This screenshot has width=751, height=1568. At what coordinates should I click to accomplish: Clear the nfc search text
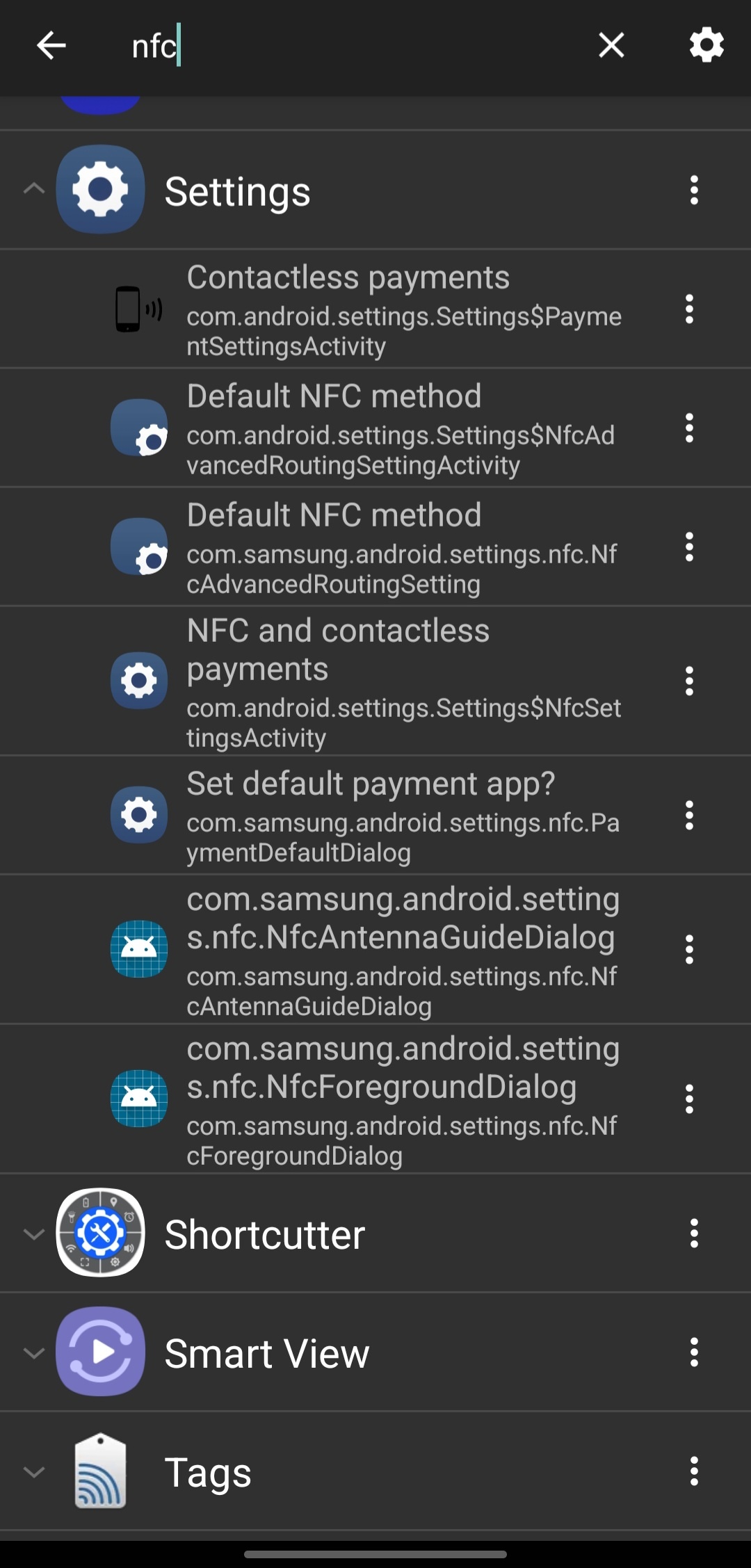[x=611, y=46]
